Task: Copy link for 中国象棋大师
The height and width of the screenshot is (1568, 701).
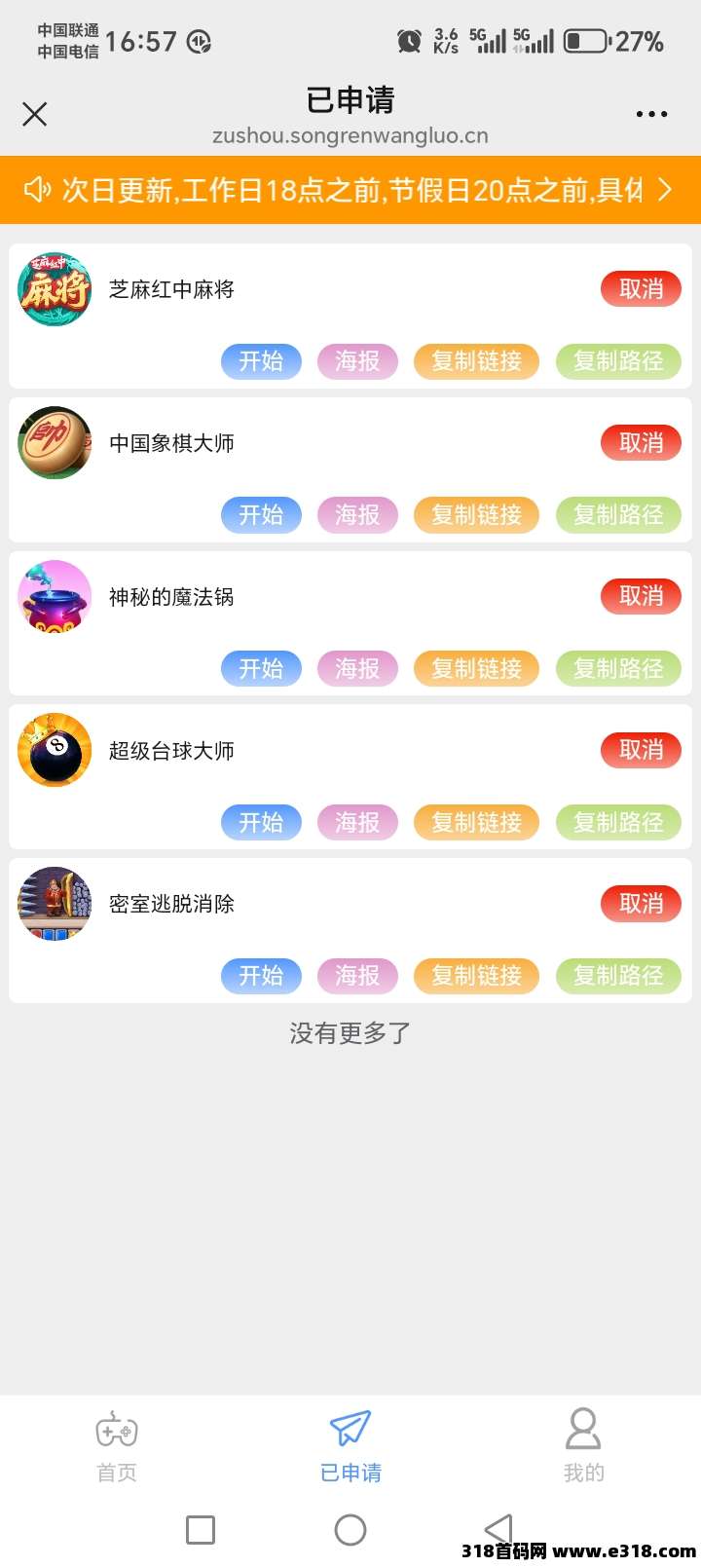Action: pyautogui.click(x=476, y=515)
